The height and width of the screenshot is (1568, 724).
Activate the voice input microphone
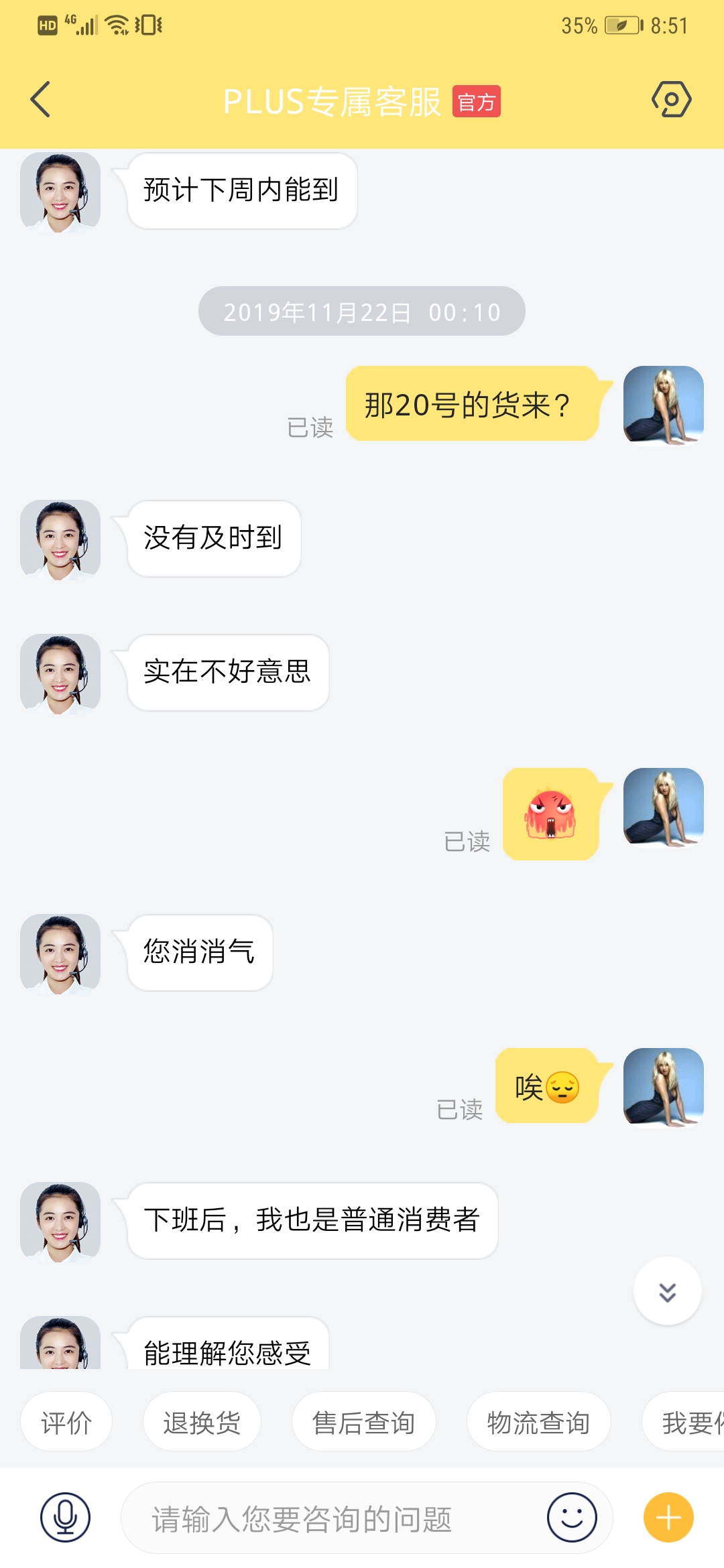pyautogui.click(x=65, y=1517)
